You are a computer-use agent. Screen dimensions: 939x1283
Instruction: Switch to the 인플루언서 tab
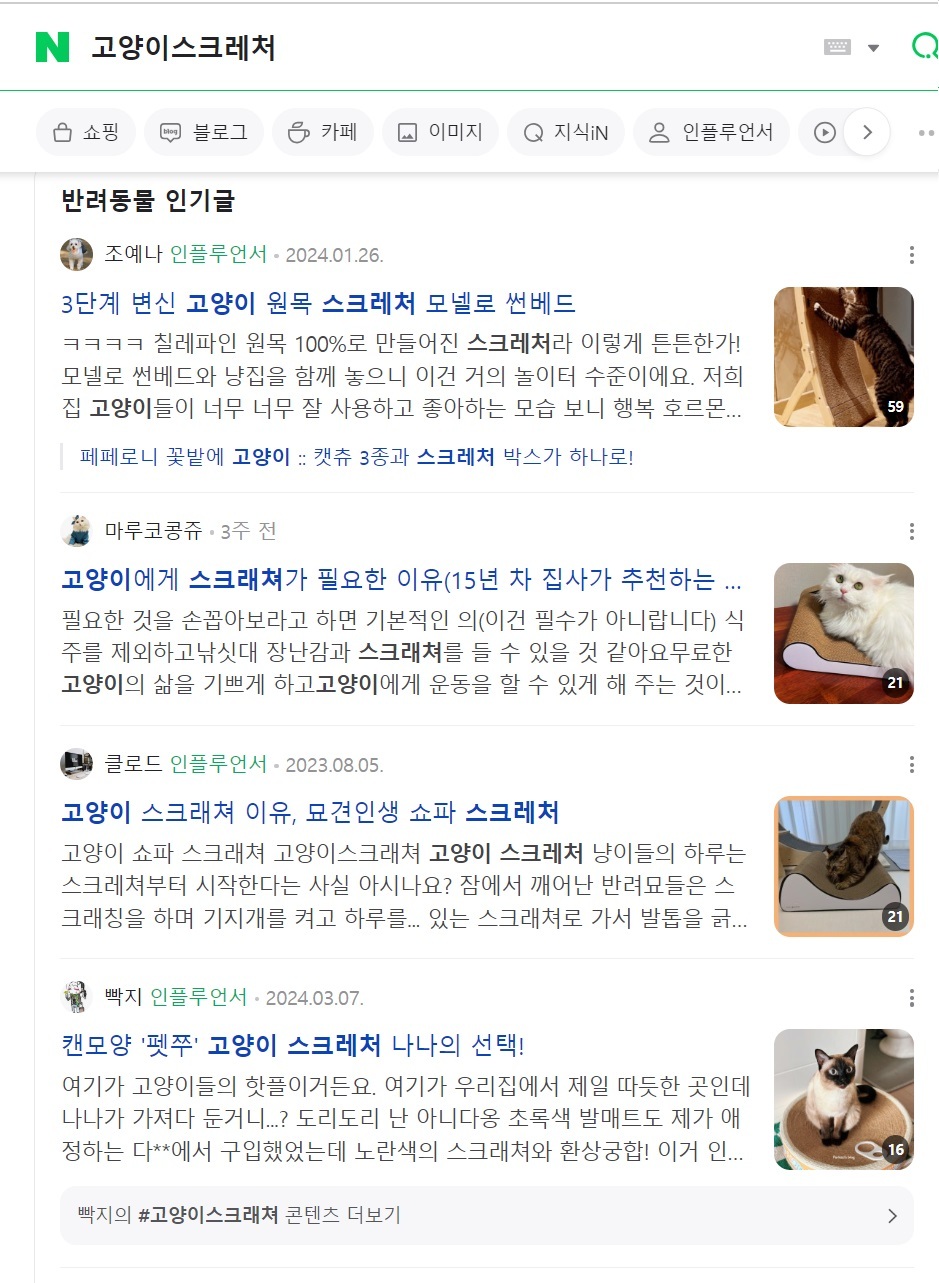click(711, 132)
